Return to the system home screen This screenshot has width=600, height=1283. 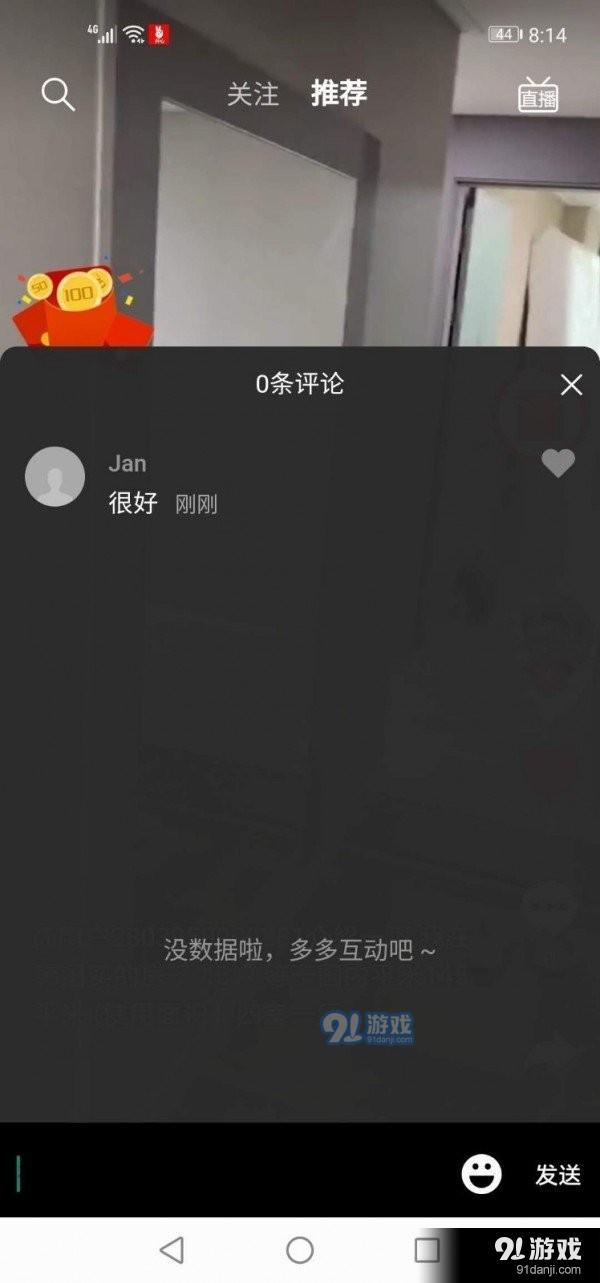coord(300,1249)
